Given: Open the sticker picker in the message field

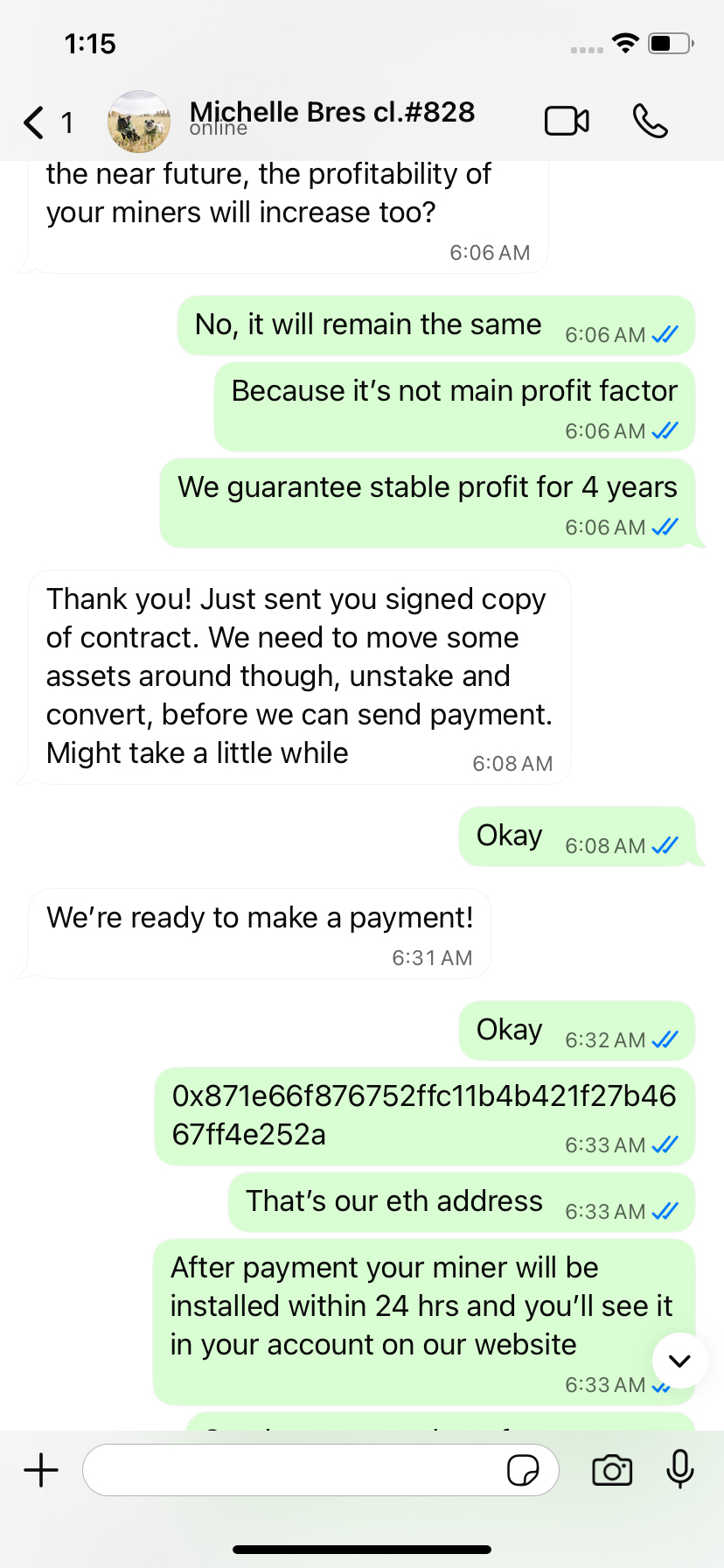Looking at the screenshot, I should [x=523, y=1471].
